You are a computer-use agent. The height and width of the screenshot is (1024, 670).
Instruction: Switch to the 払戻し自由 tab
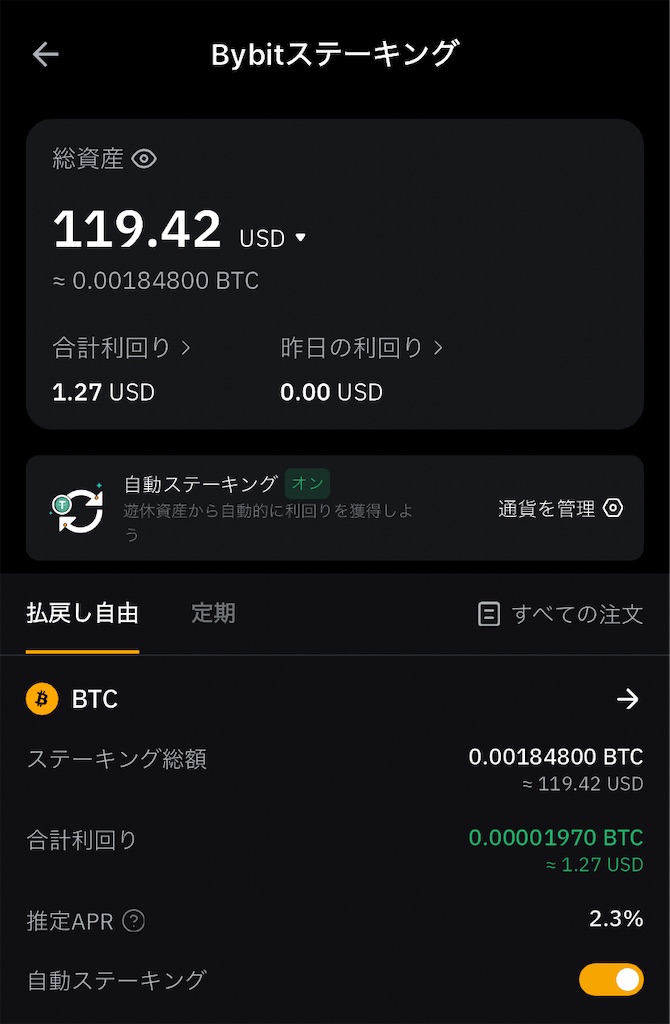pos(82,614)
